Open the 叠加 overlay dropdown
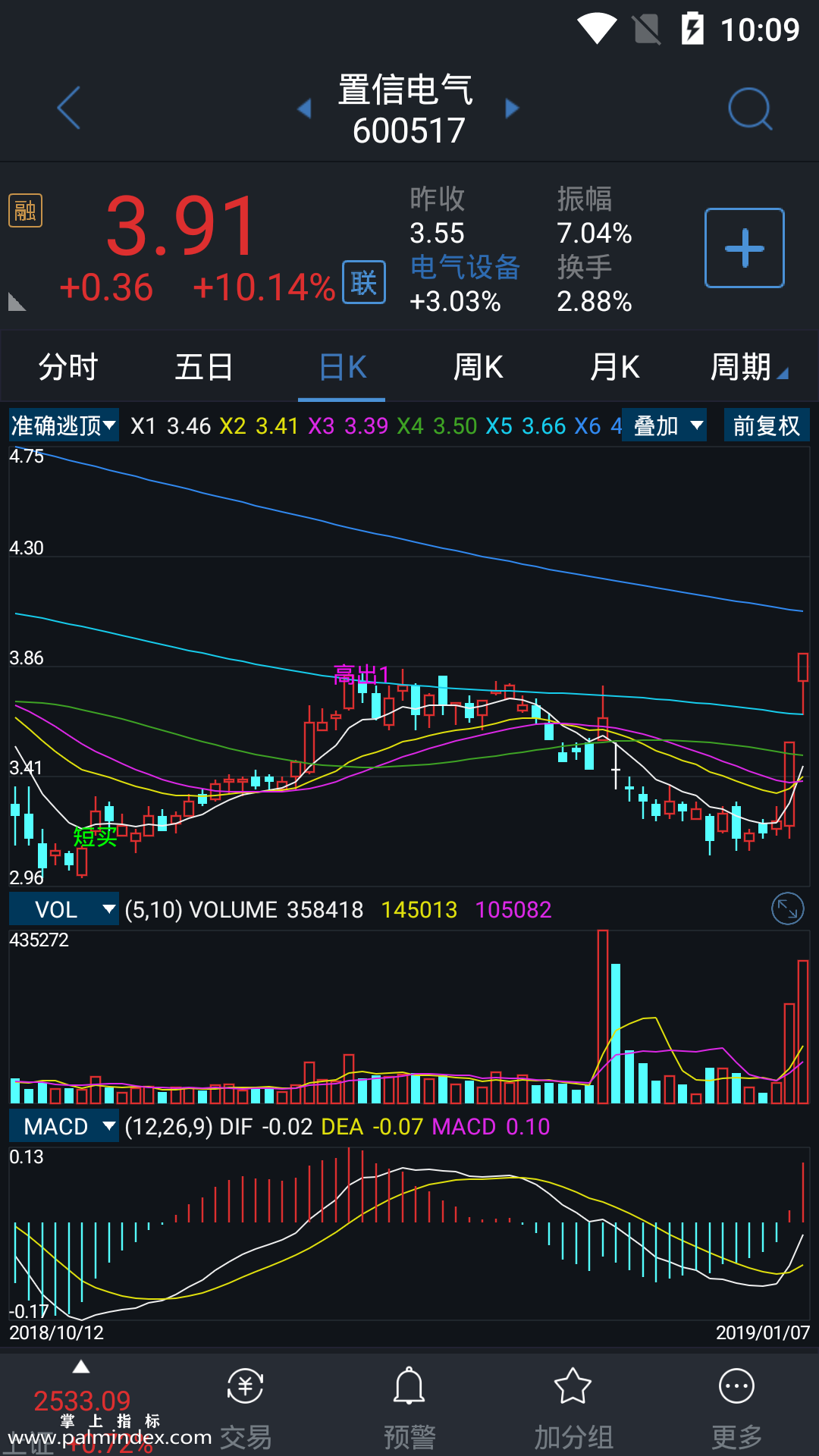The image size is (819, 1456). (x=667, y=425)
